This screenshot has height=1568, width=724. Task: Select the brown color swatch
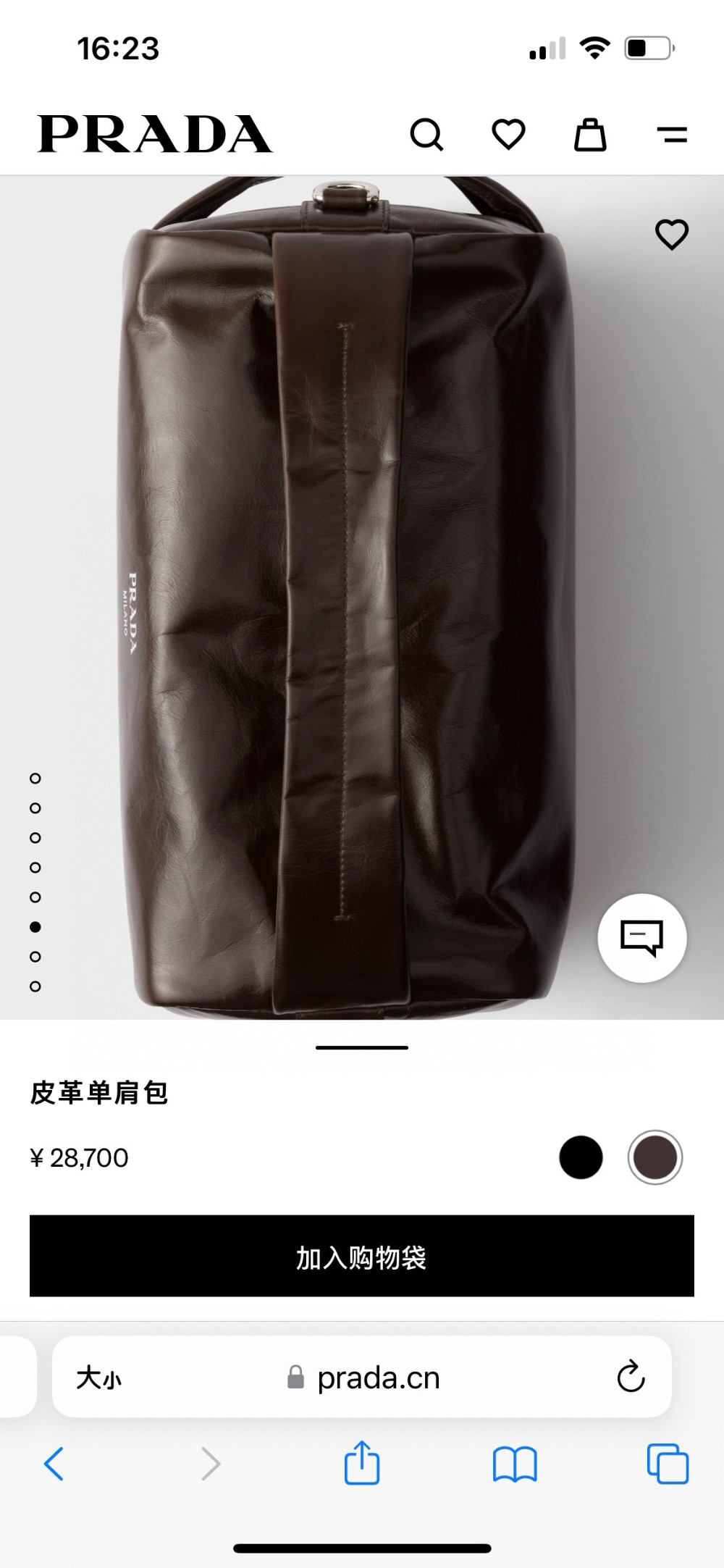point(654,1157)
